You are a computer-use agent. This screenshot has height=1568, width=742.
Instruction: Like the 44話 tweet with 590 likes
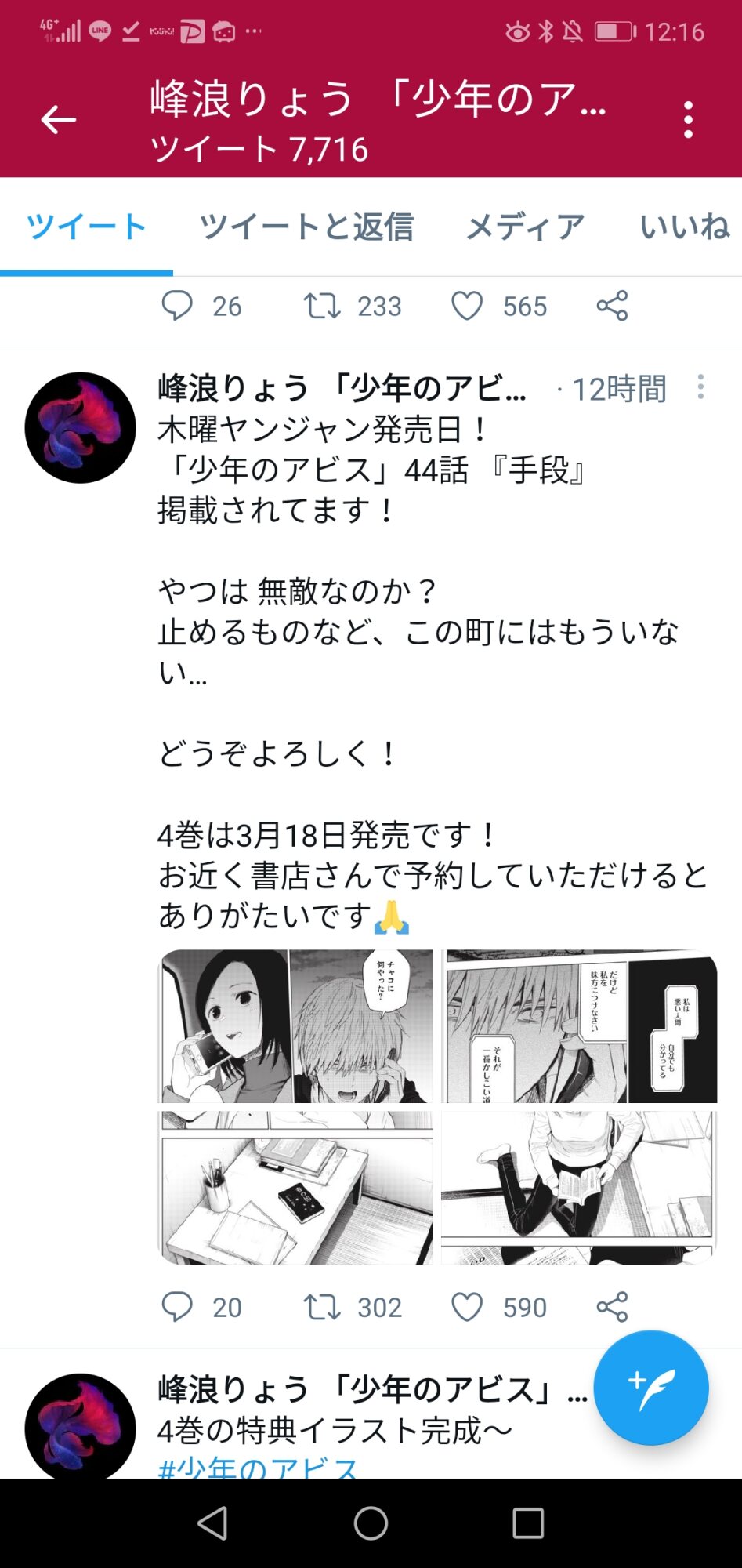467,1307
